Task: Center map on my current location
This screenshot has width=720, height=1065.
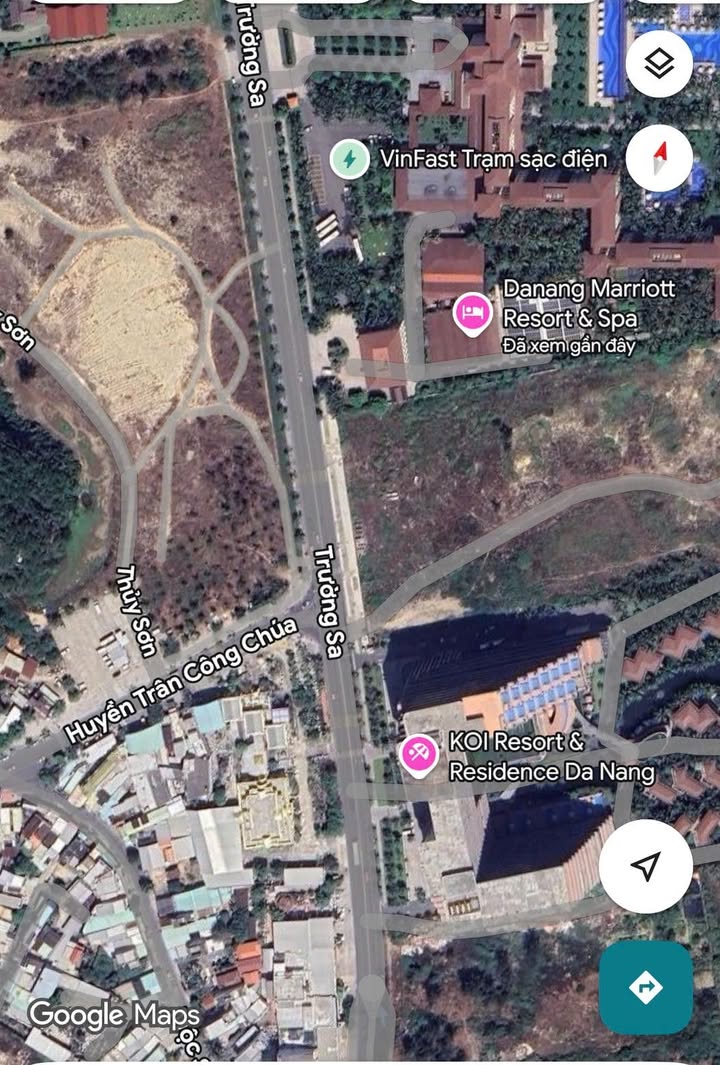Action: click(646, 866)
